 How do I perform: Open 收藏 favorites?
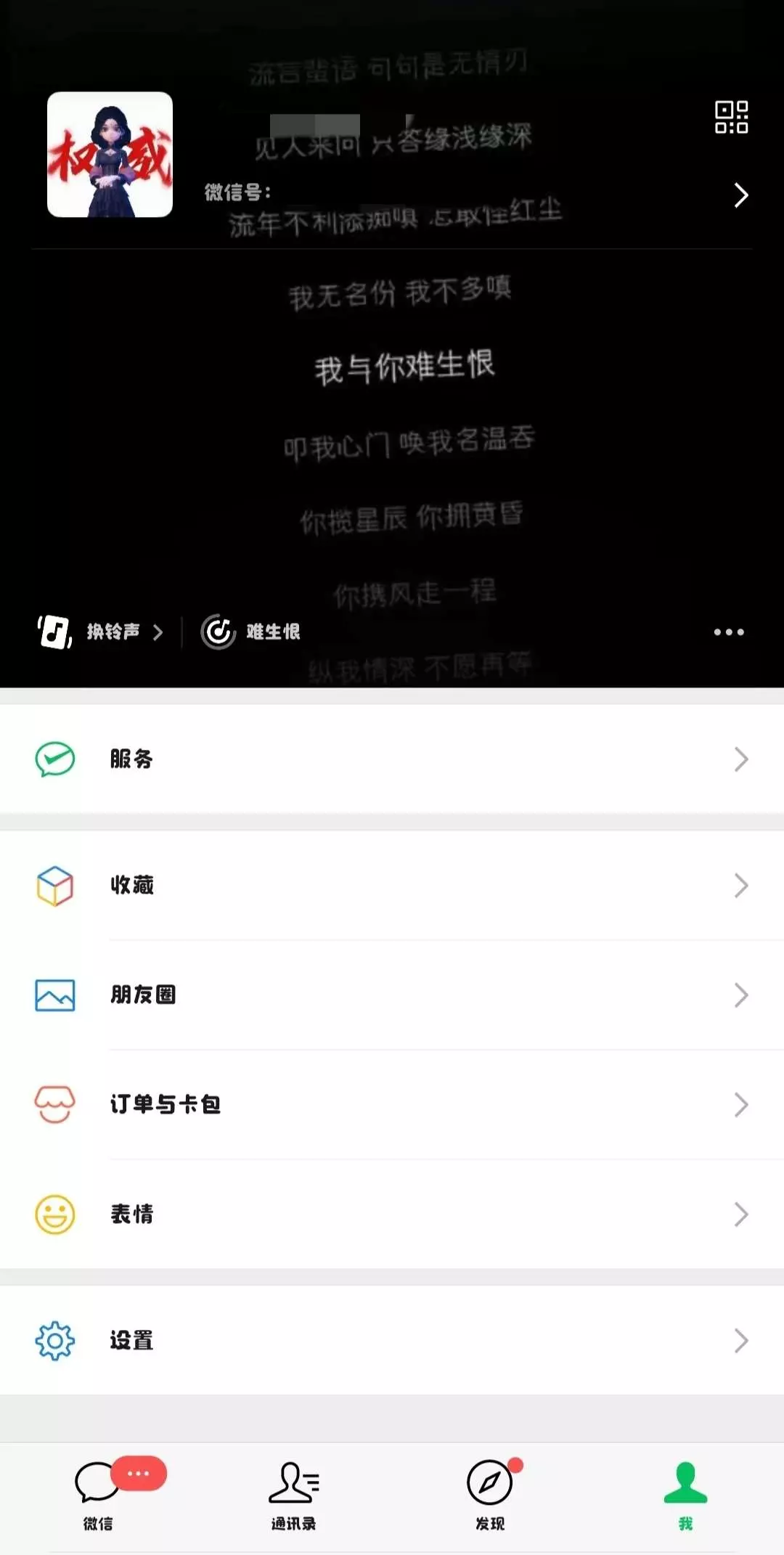[392, 886]
